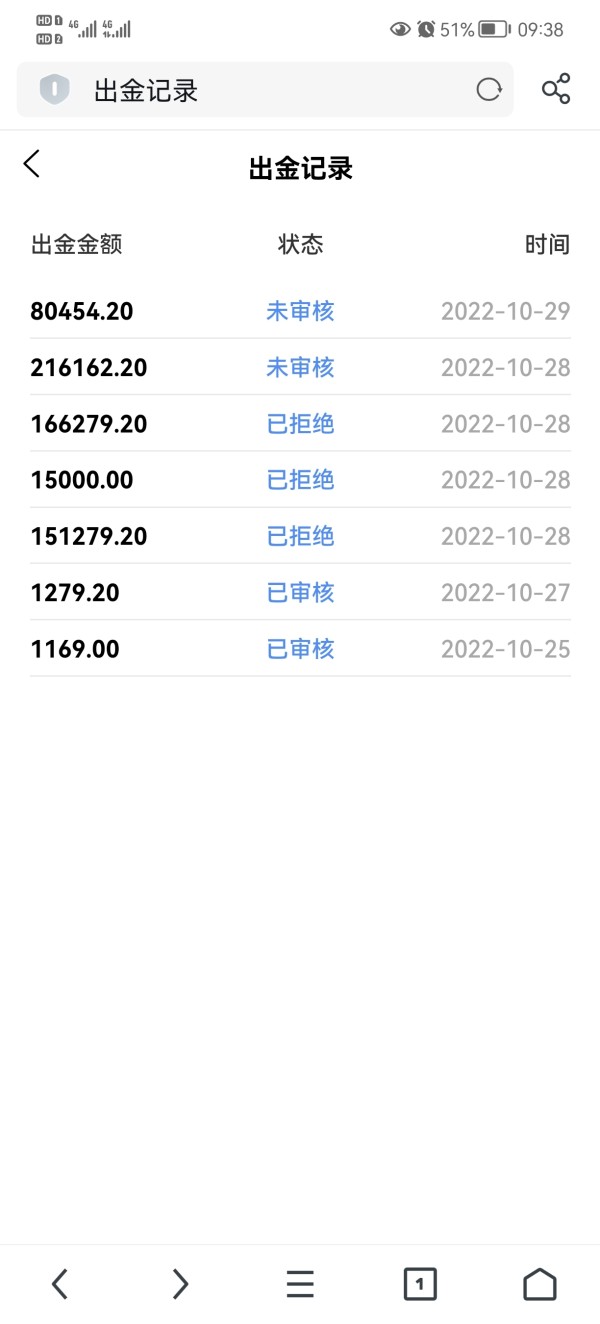Navigate forward in the browser toolbar
The width and height of the screenshot is (600, 1324).
180,1283
